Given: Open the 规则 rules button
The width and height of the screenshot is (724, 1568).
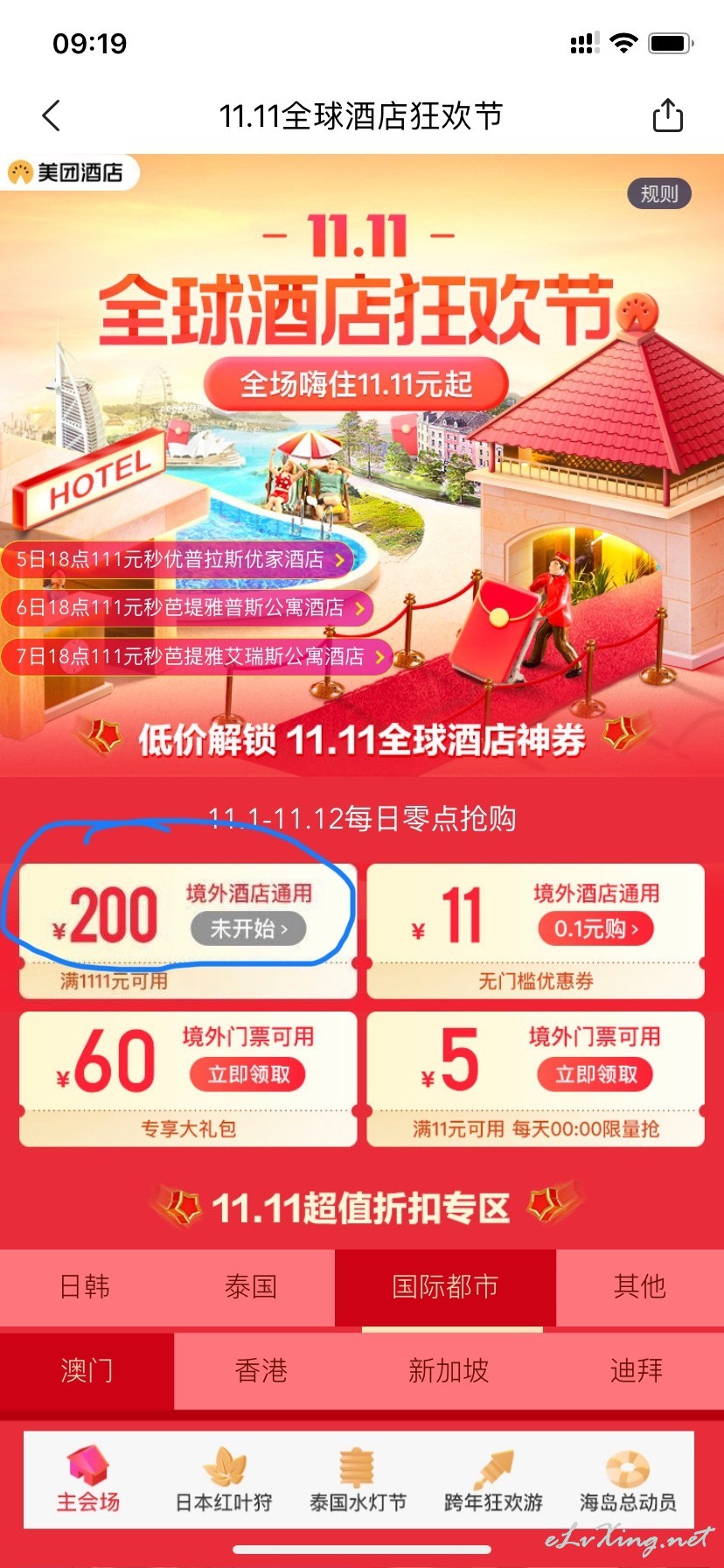Looking at the screenshot, I should (659, 194).
